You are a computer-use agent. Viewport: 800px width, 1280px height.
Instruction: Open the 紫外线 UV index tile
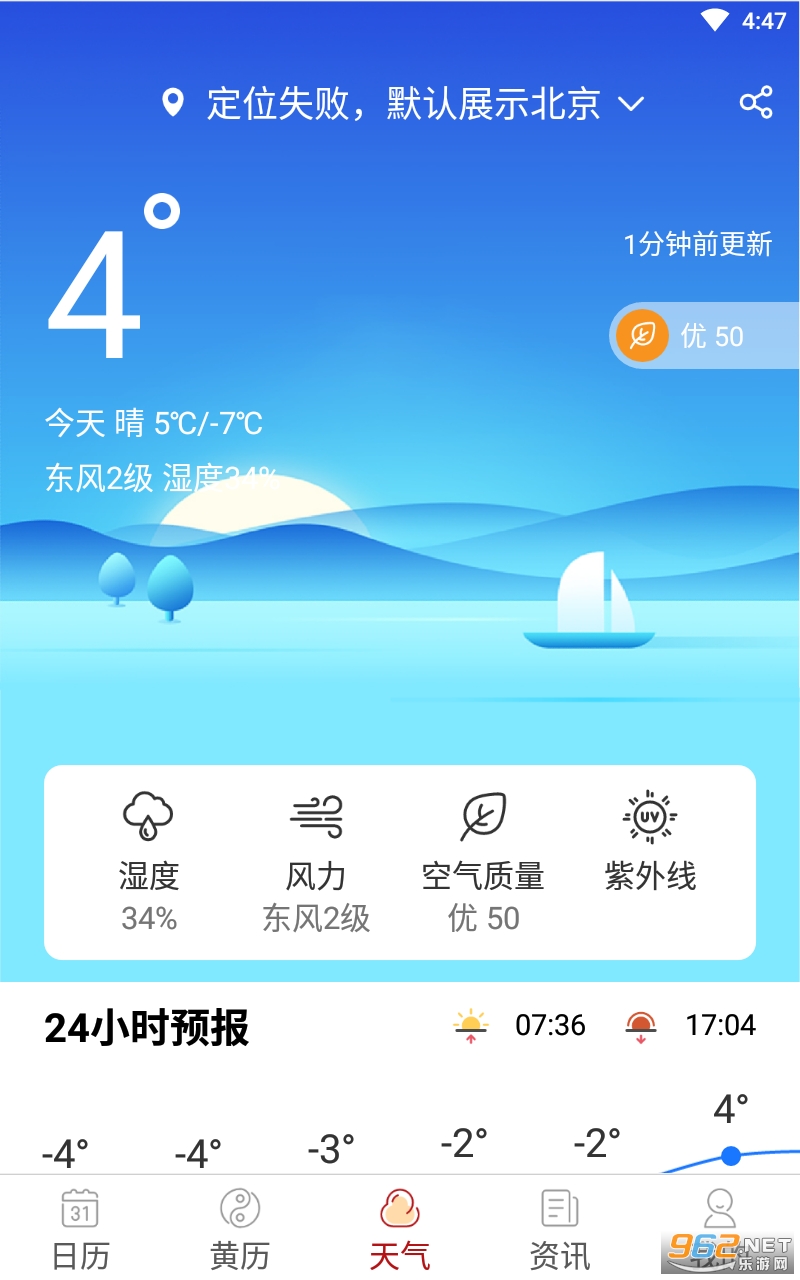[650, 845]
